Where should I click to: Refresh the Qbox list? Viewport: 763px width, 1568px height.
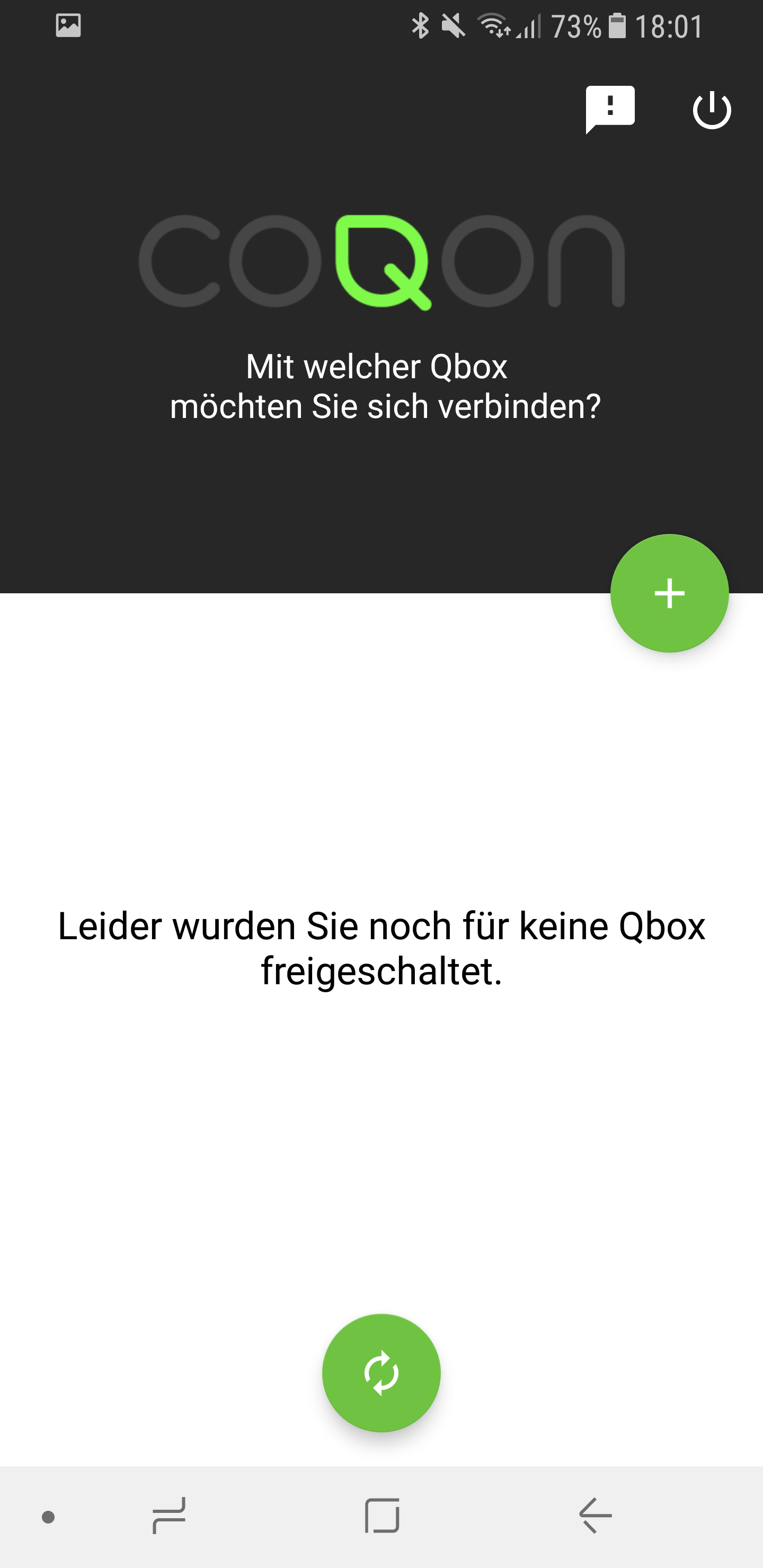click(381, 1373)
